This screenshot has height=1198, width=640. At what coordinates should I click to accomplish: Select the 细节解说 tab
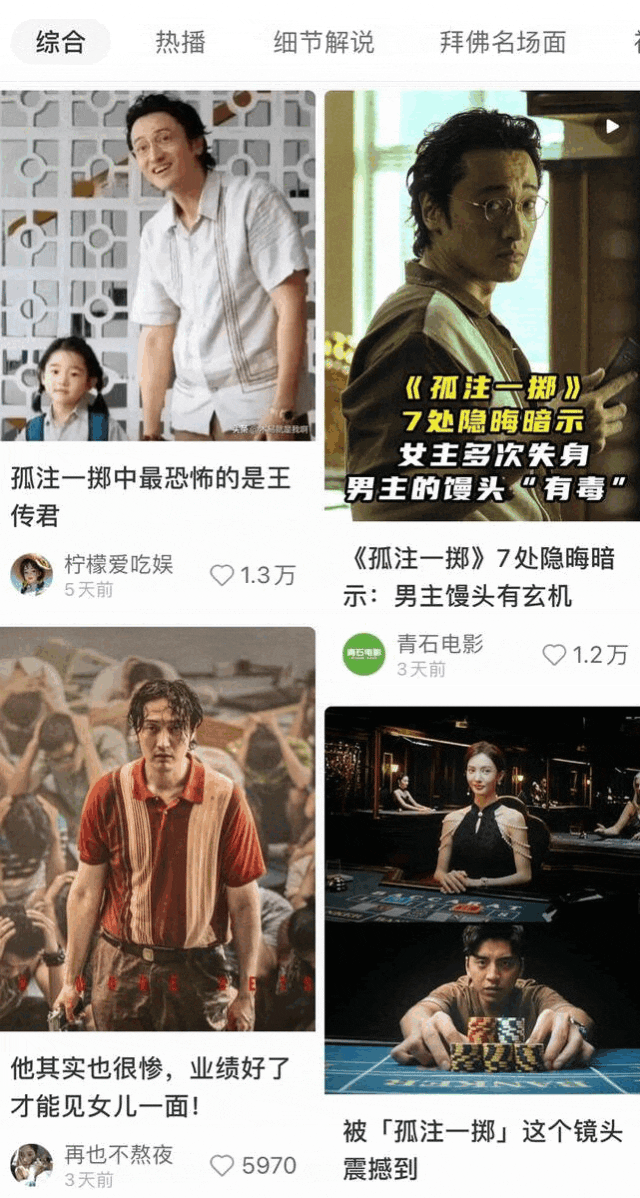click(323, 42)
